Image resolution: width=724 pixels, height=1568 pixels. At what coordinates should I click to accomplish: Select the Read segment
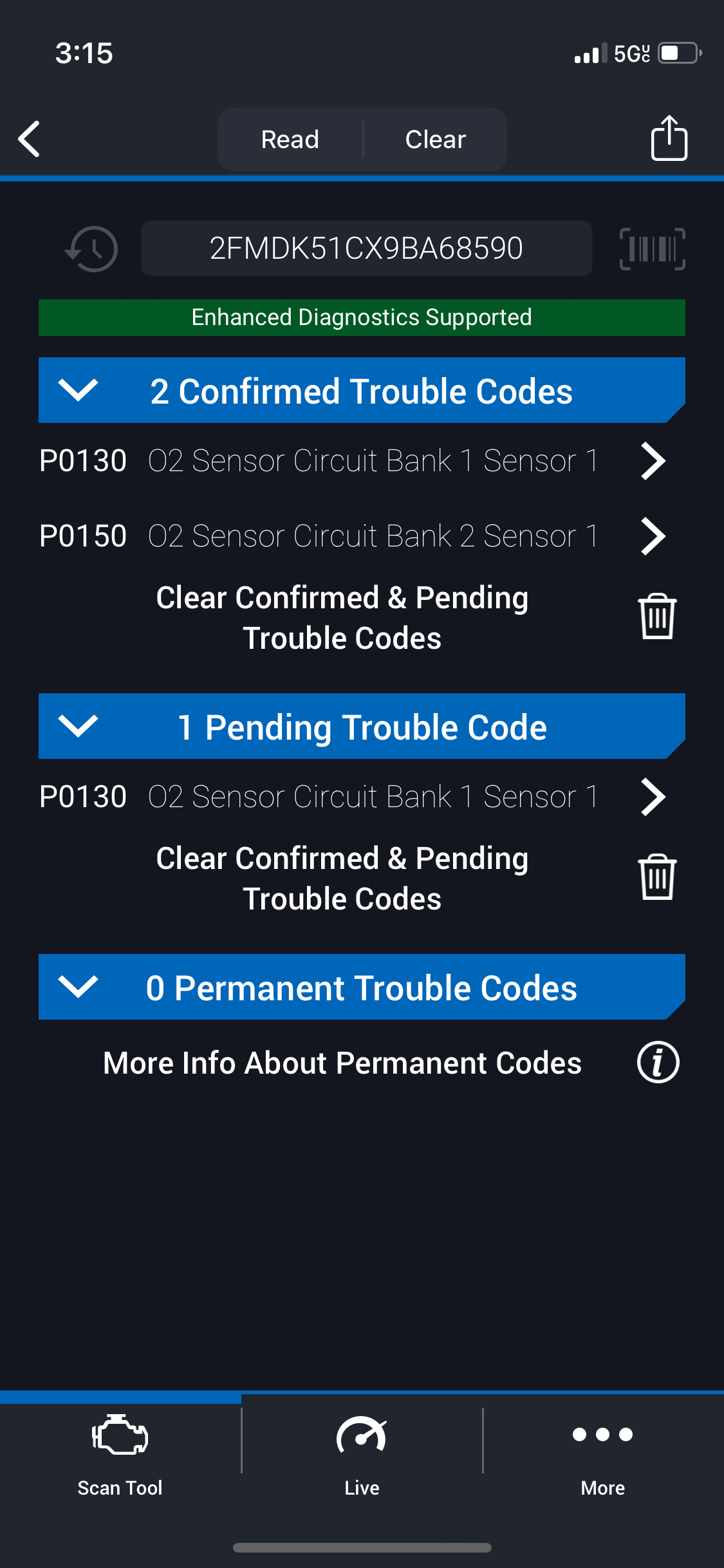(x=290, y=139)
